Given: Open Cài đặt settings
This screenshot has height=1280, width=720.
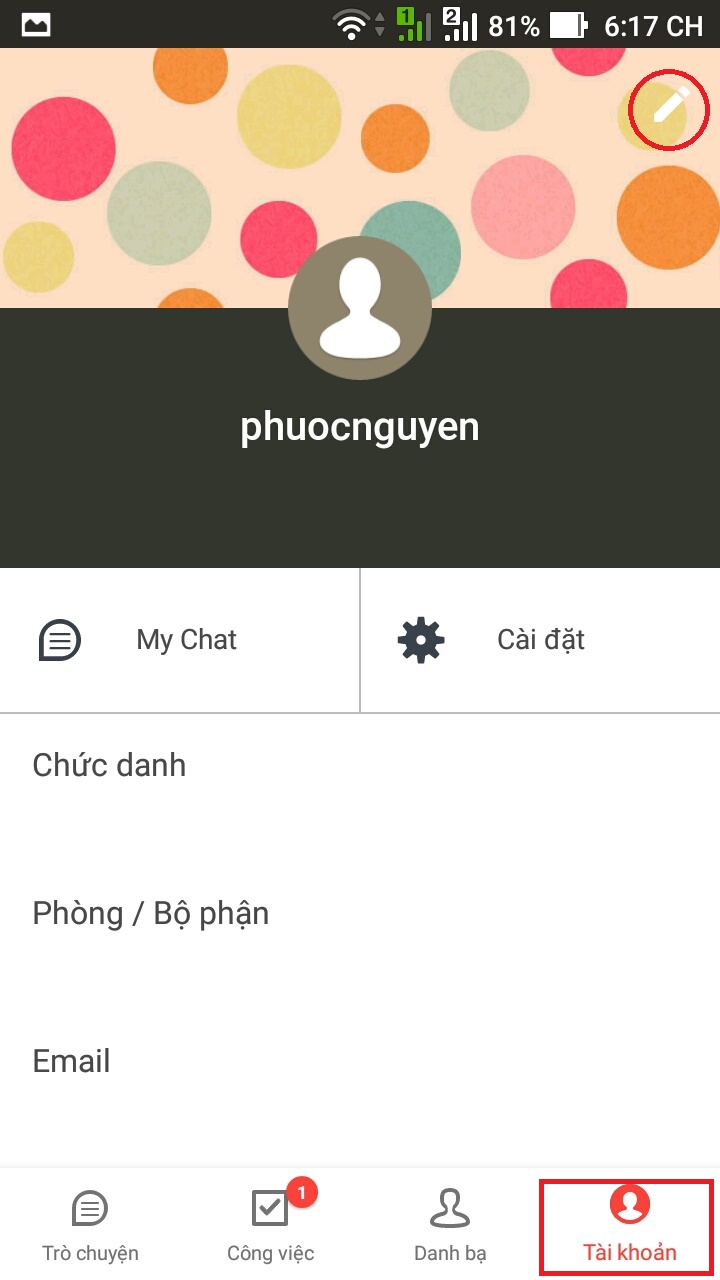Looking at the screenshot, I should (x=540, y=640).
